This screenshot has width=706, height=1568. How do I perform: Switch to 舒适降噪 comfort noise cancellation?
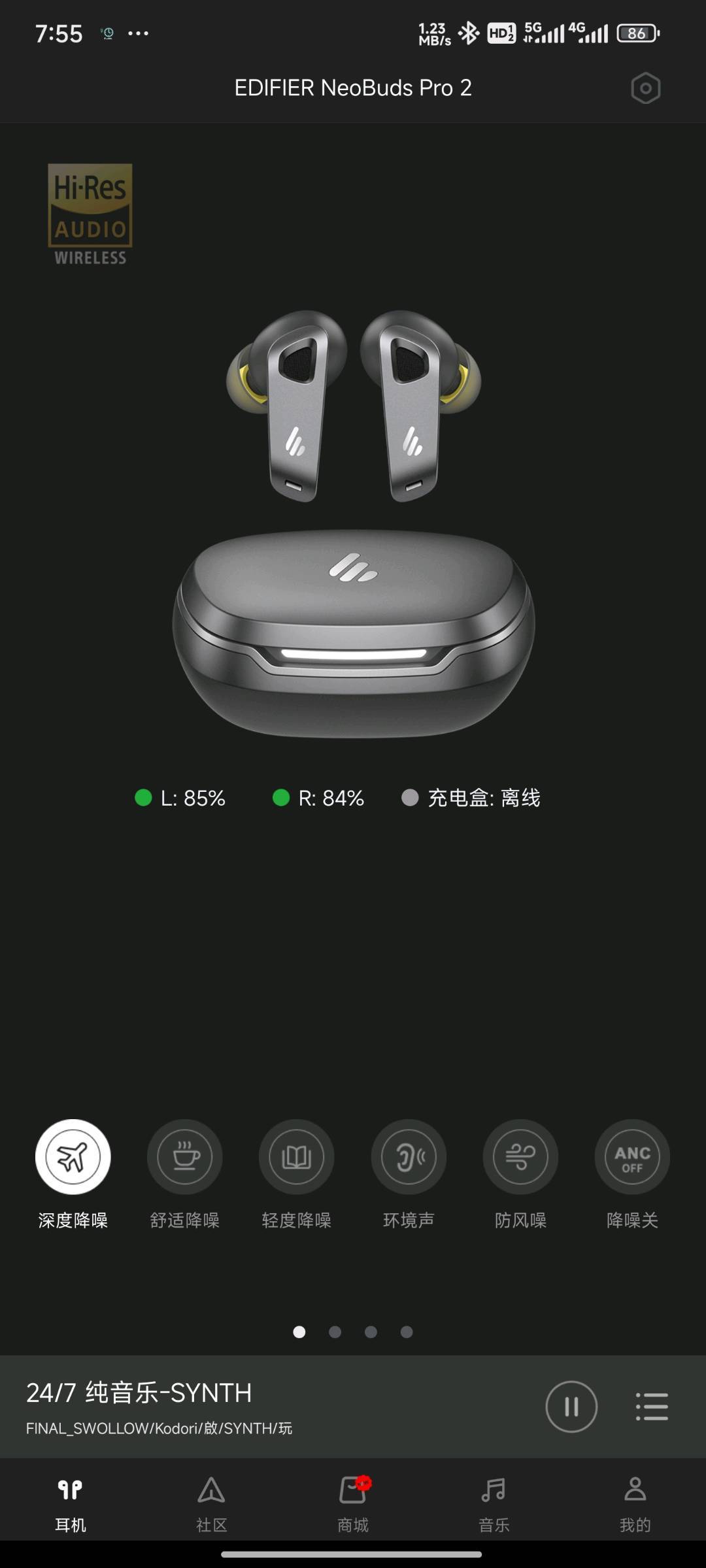point(184,1156)
